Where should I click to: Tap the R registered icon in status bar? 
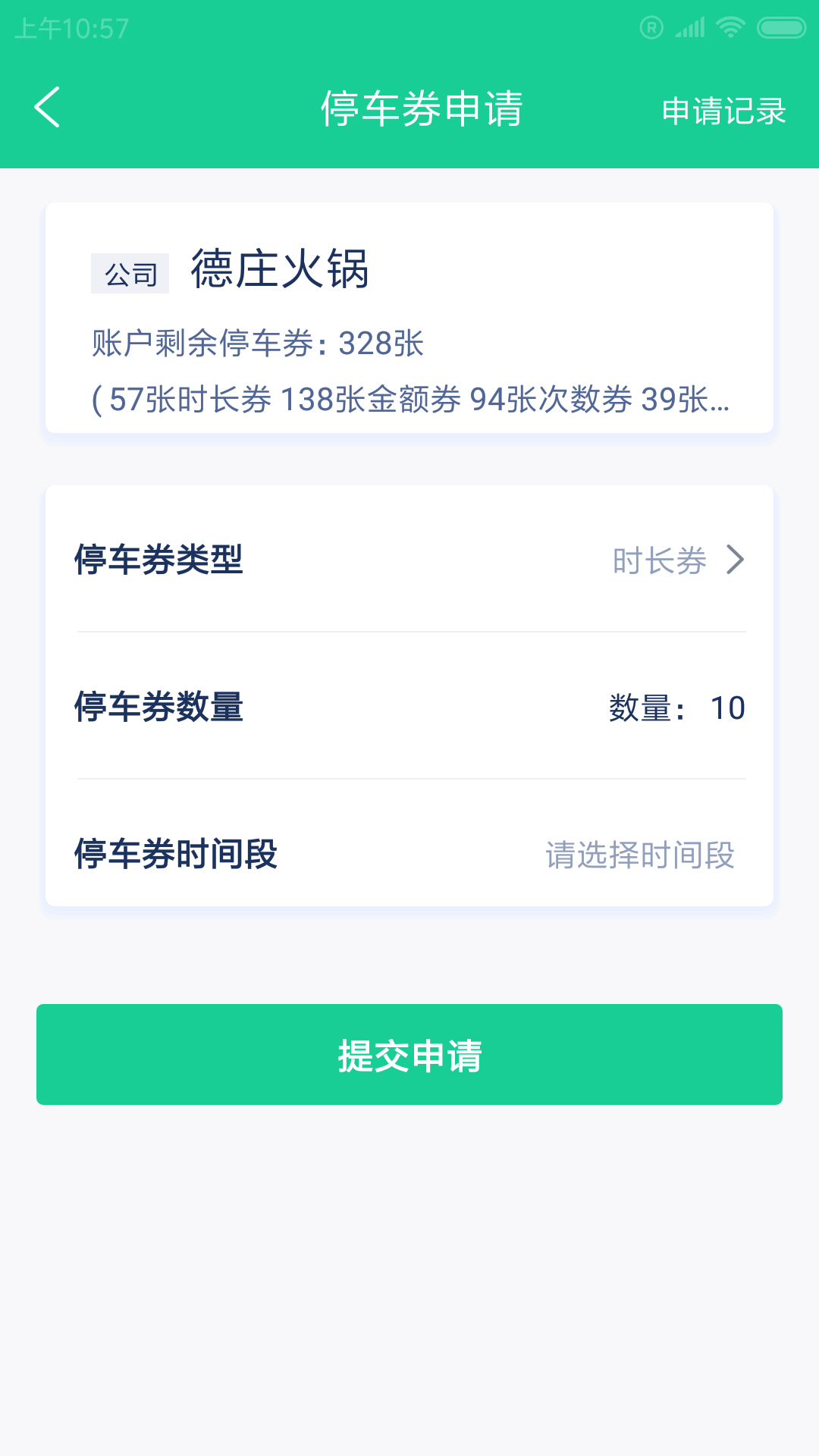click(x=650, y=27)
